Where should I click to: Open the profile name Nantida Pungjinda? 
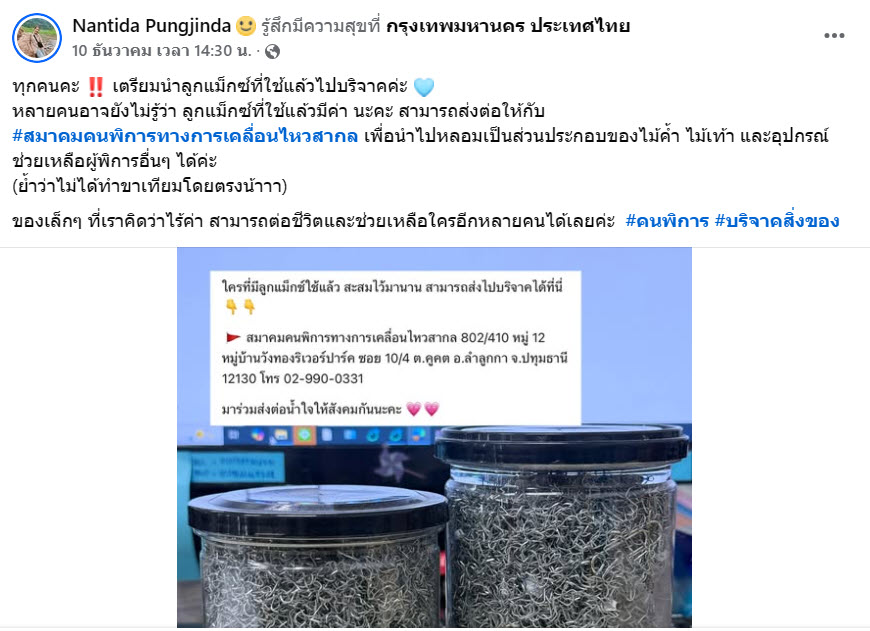click(150, 26)
